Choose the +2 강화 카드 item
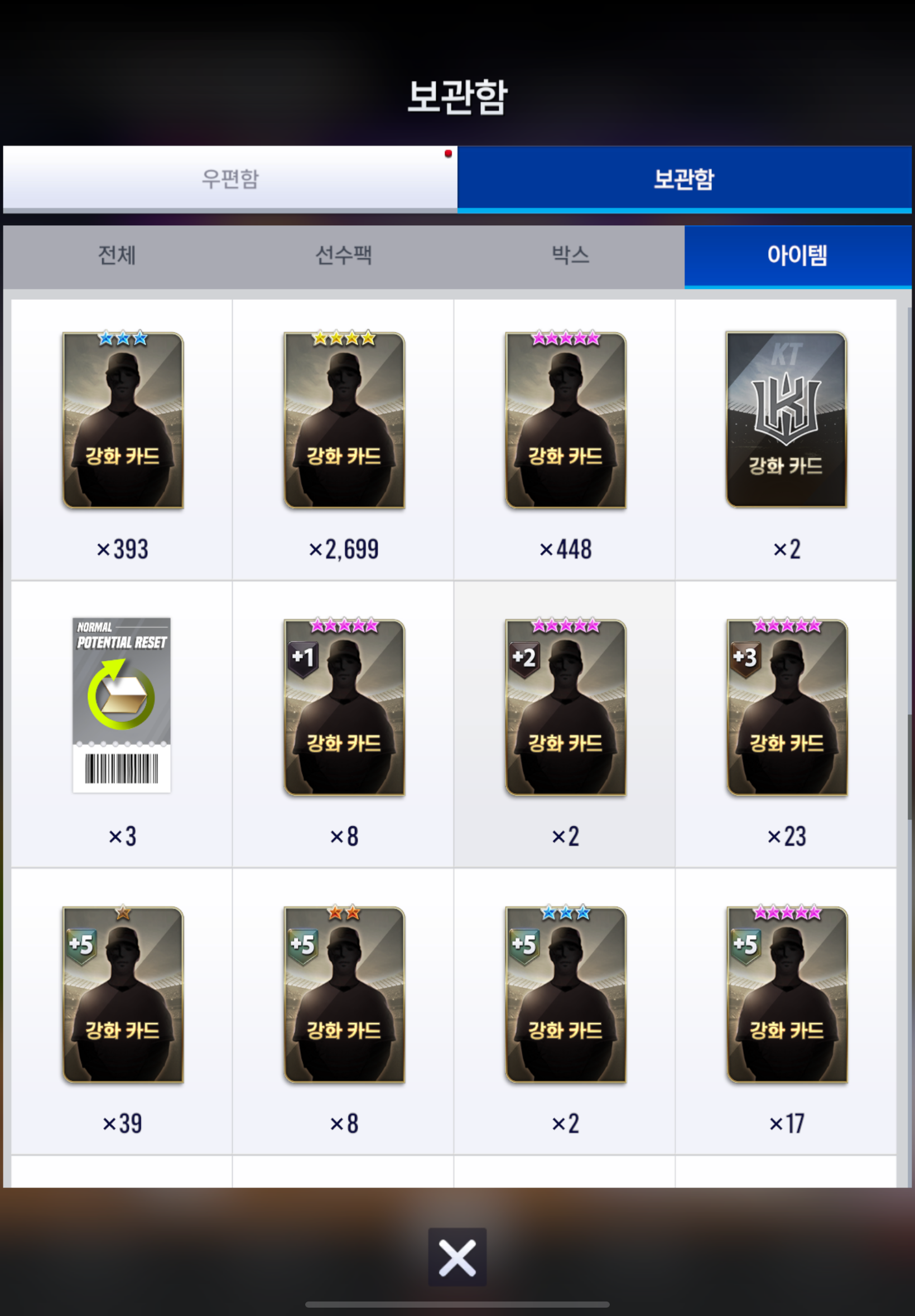 pos(565,708)
